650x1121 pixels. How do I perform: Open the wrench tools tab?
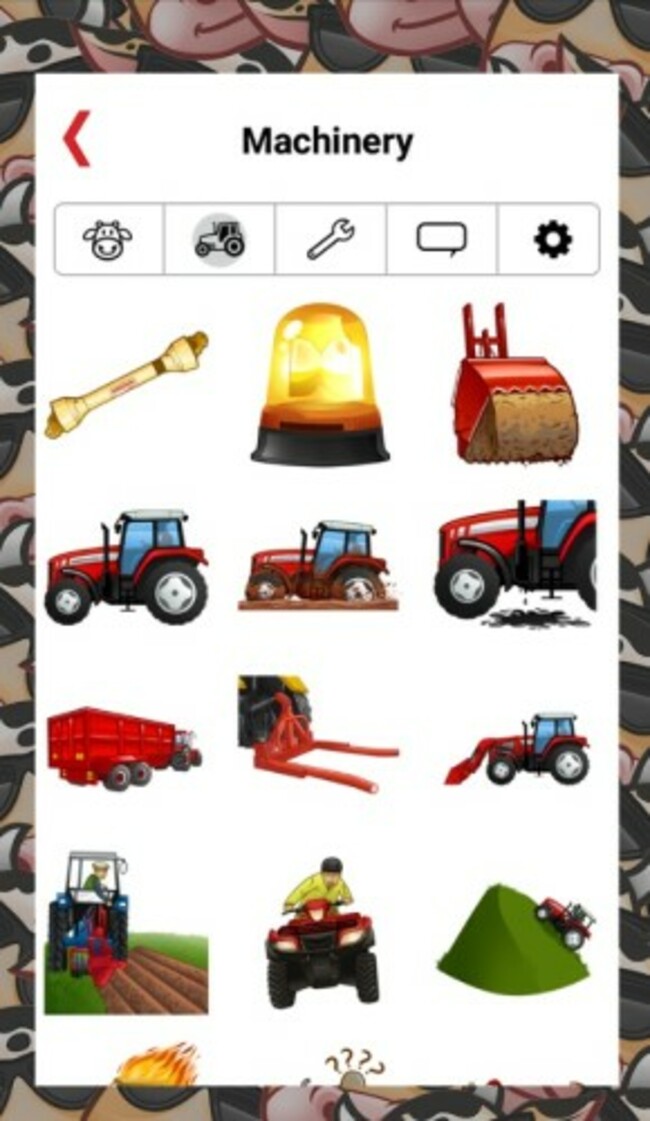[x=330, y=239]
